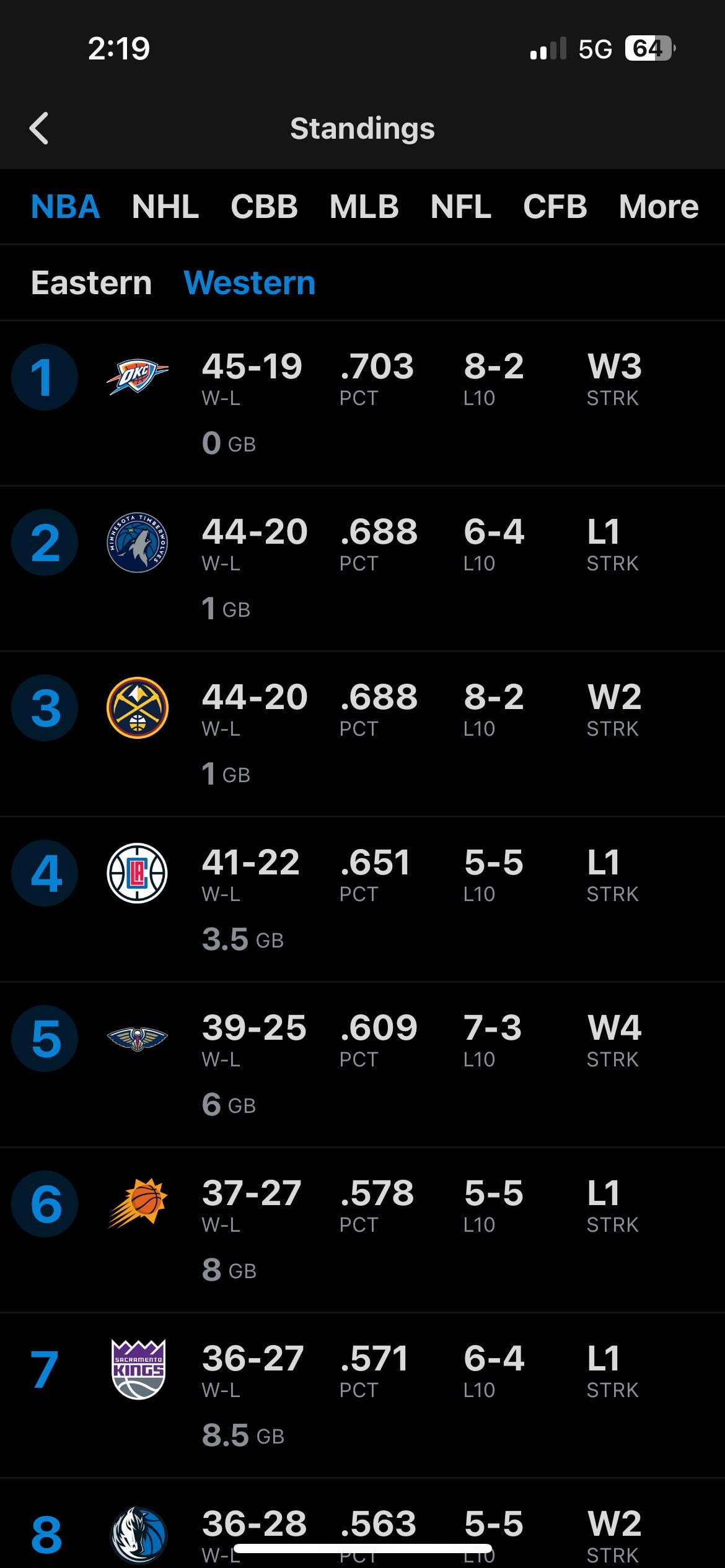725x1568 pixels.
Task: Go back from the Standings screen
Action: [38, 129]
